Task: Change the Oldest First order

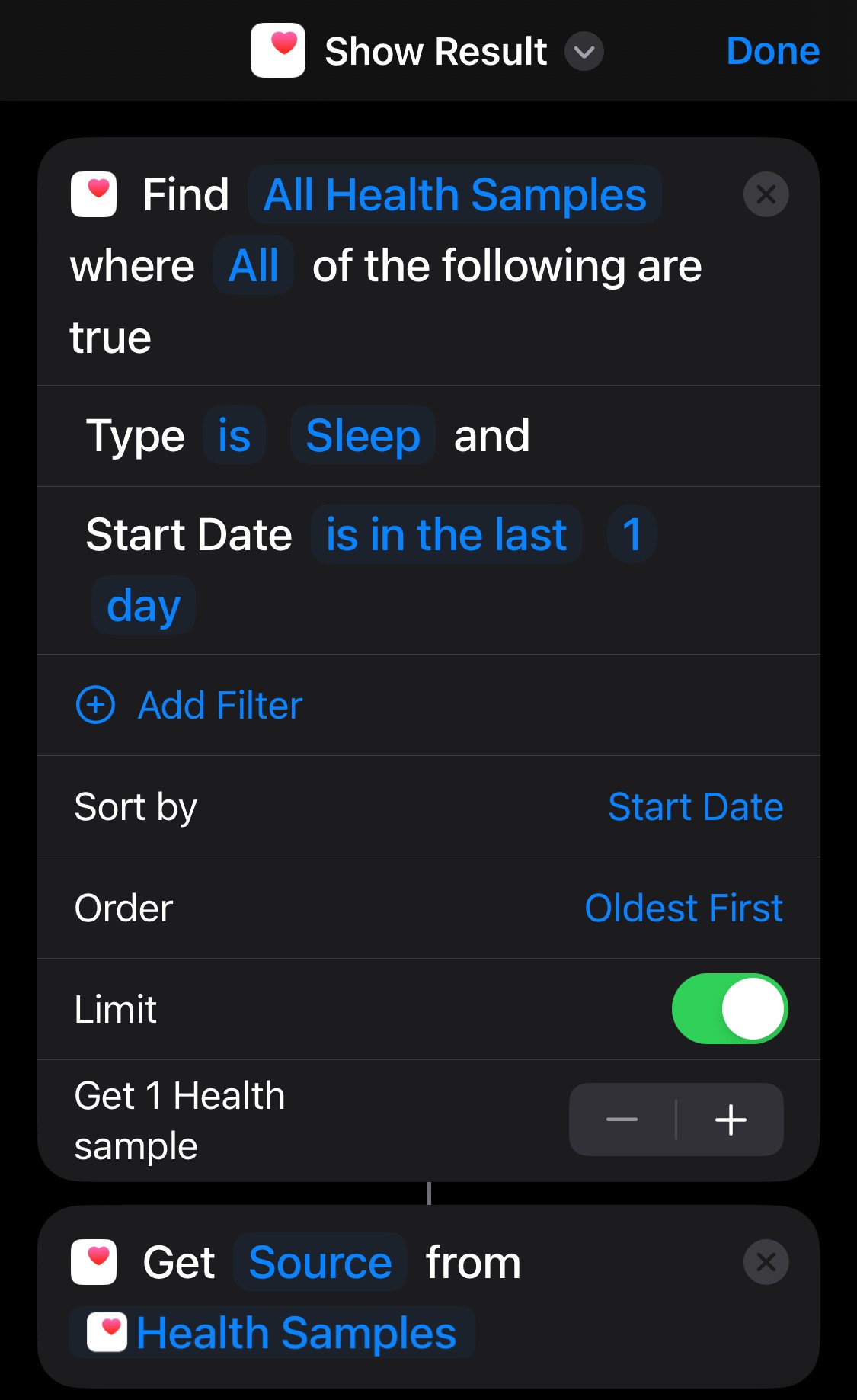Action: pos(683,908)
